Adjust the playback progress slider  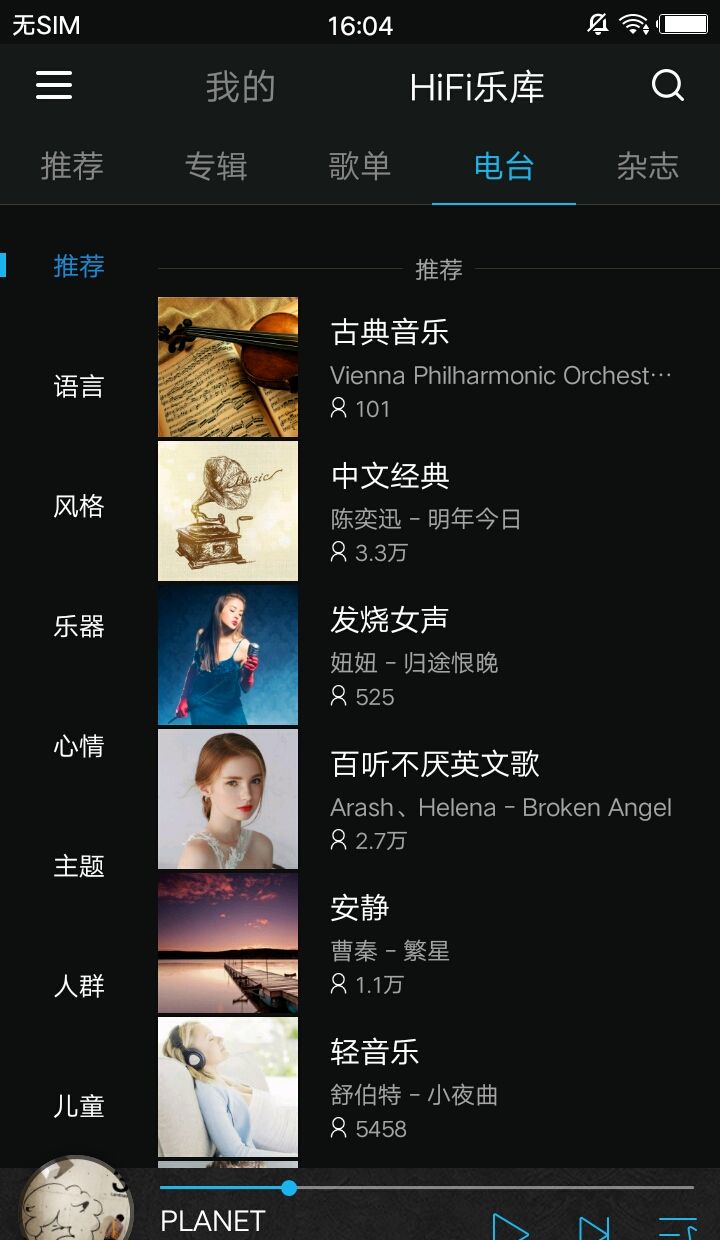[x=288, y=1188]
